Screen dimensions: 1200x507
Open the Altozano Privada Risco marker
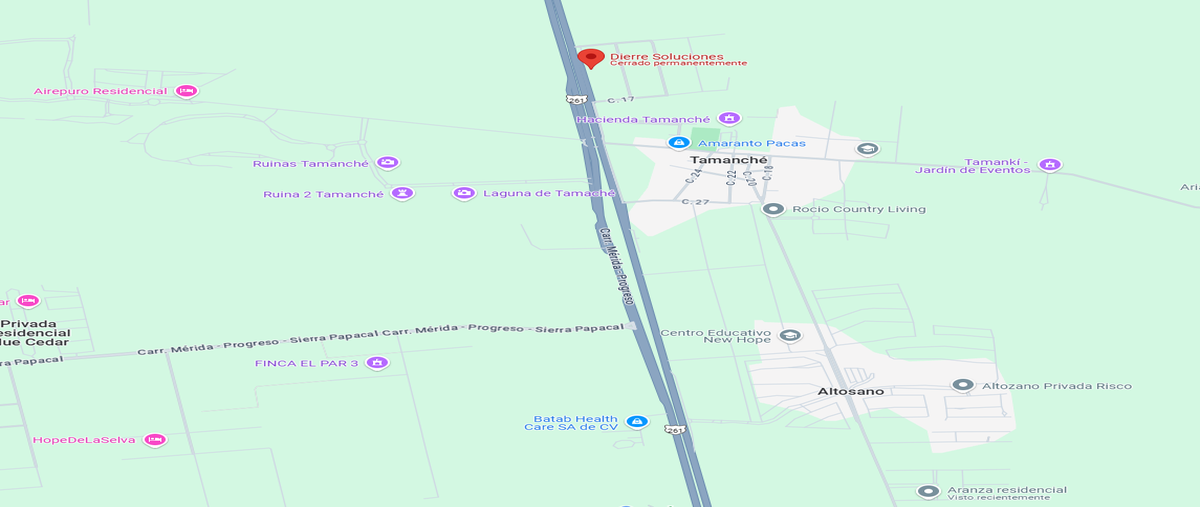click(963, 385)
